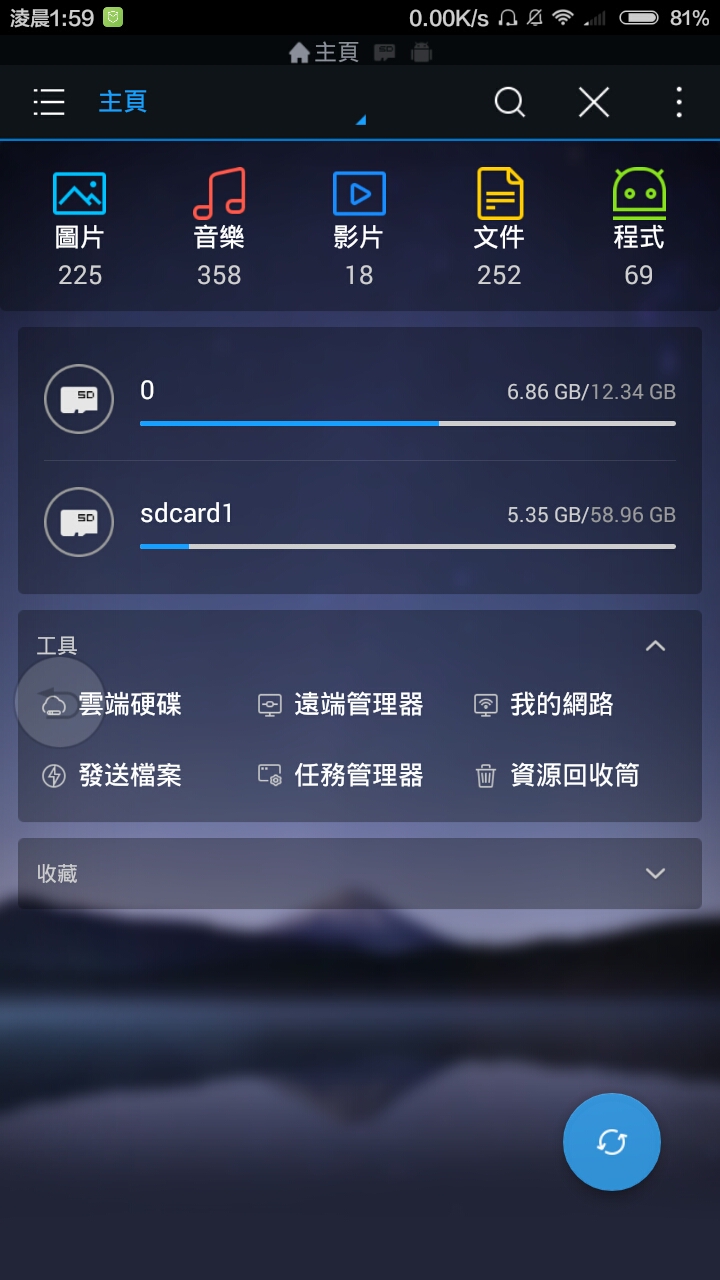Browse the sdcard1 storage

point(360,522)
